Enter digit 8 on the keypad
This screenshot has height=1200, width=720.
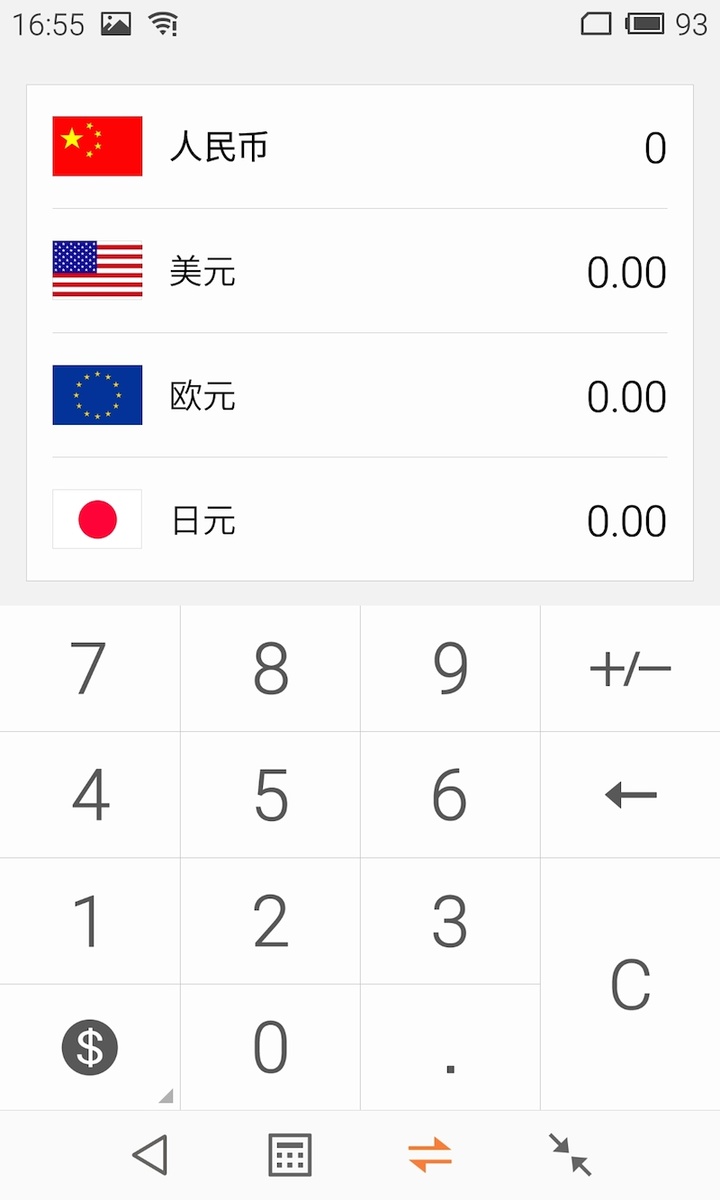(270, 668)
